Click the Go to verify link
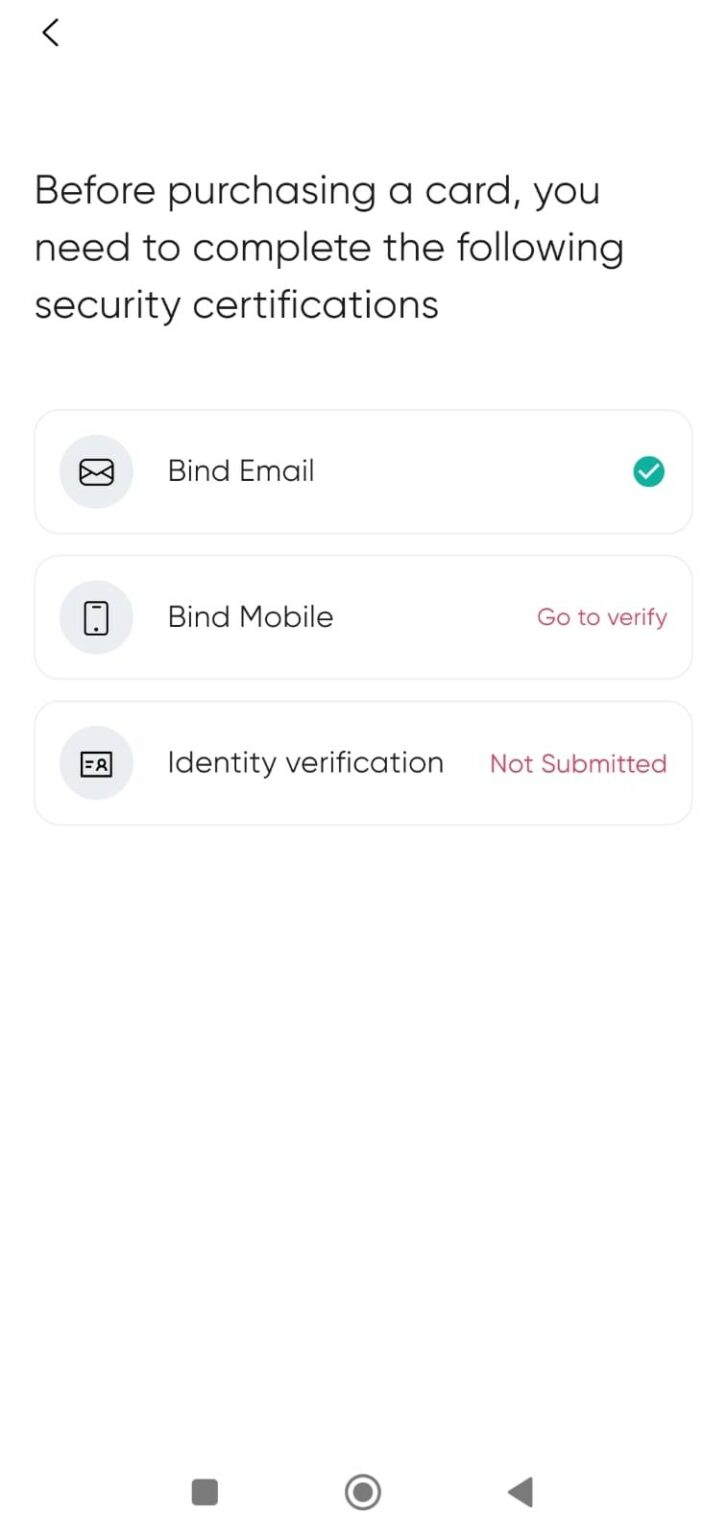This screenshot has width=727, height=1536. point(601,617)
